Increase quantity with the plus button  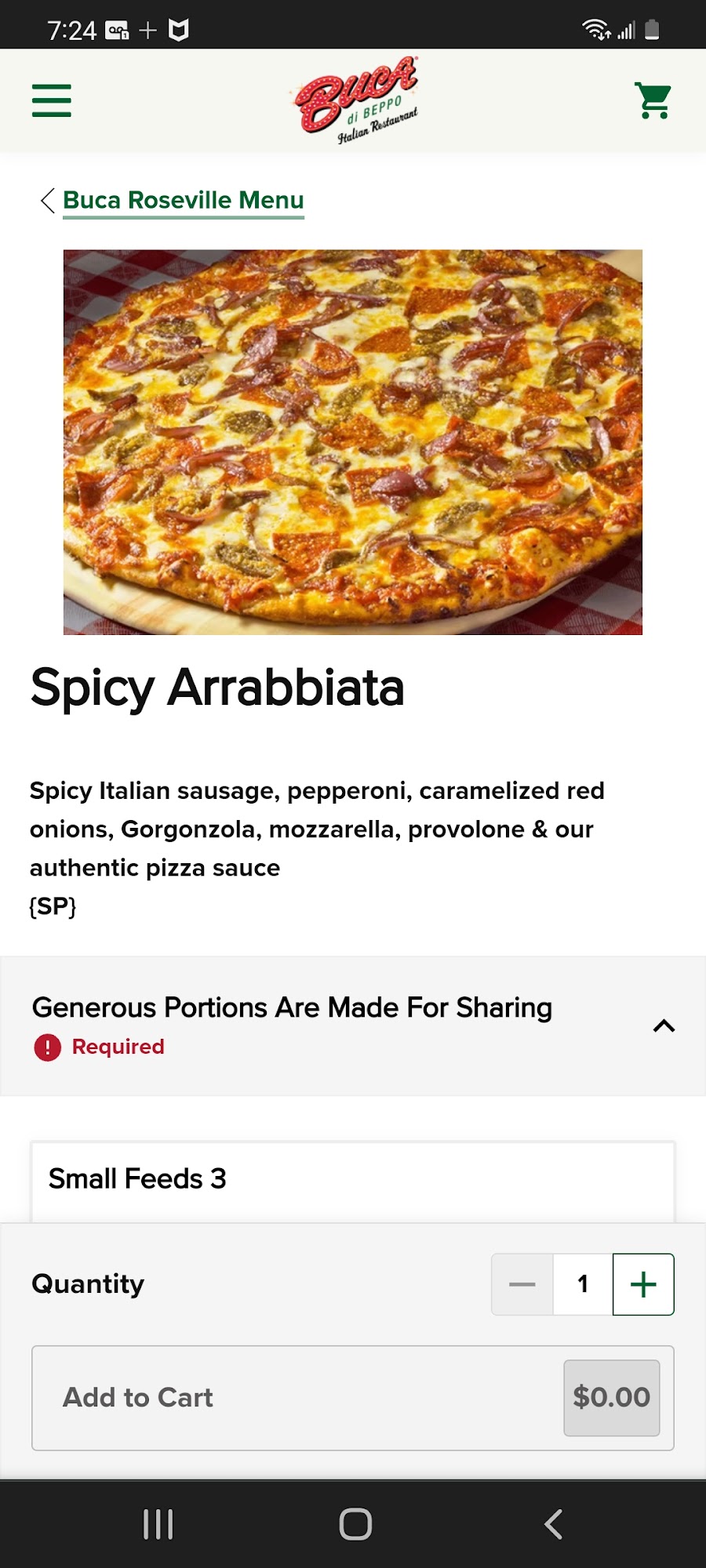pyautogui.click(x=643, y=1284)
